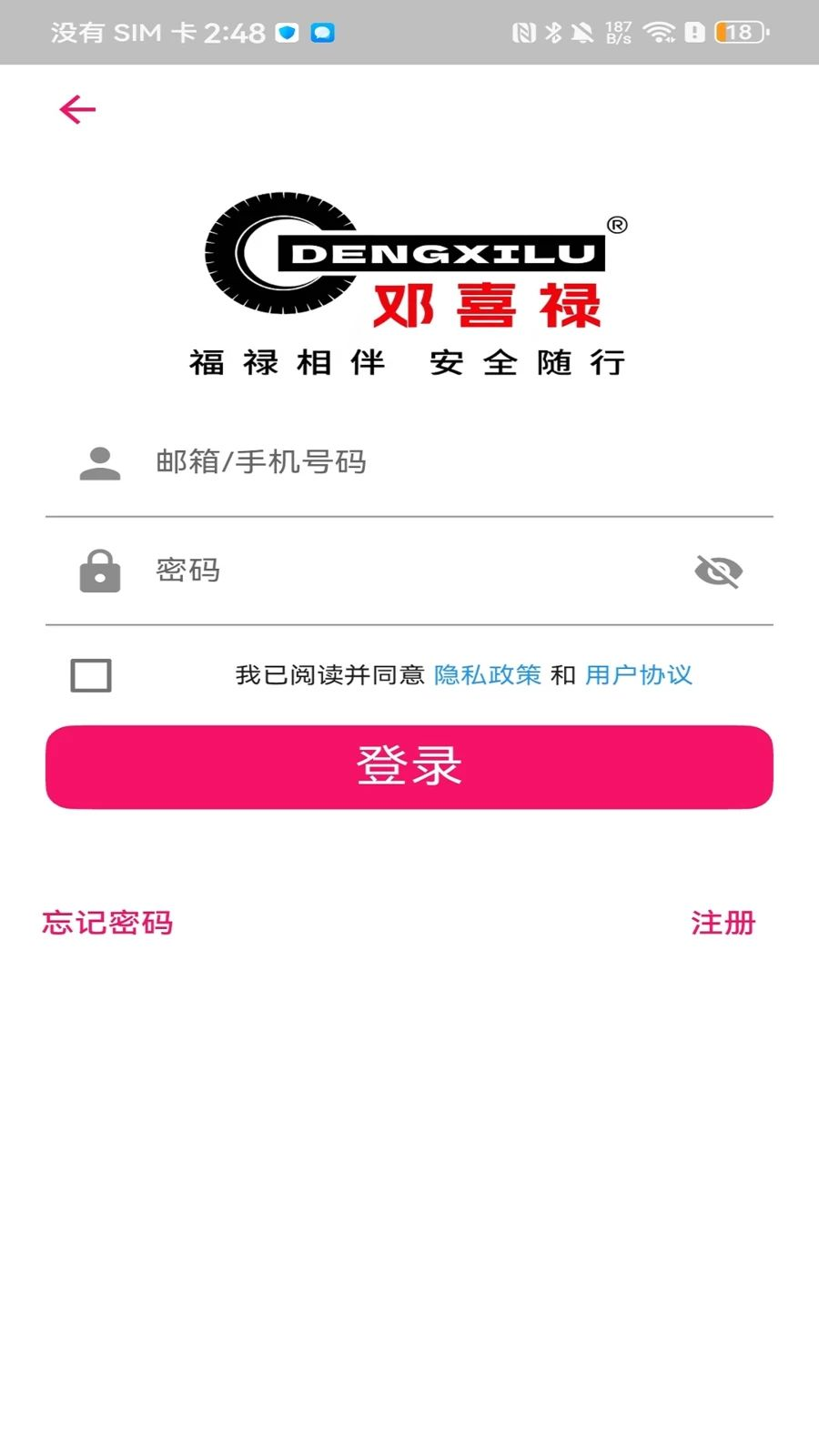Click the person icon beside email field
Screen dimensions: 819x1456
99,462
